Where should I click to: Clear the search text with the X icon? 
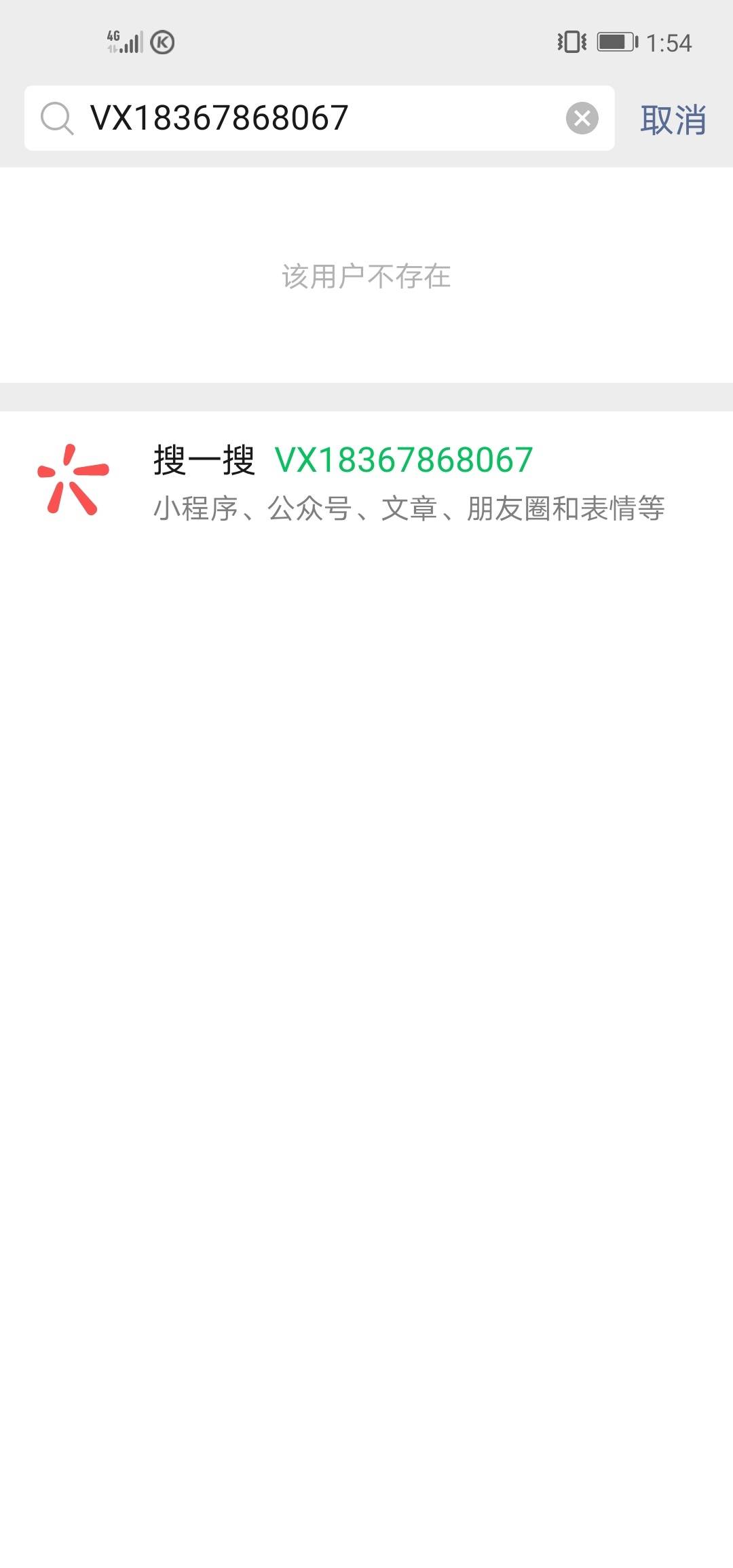pyautogui.click(x=582, y=118)
